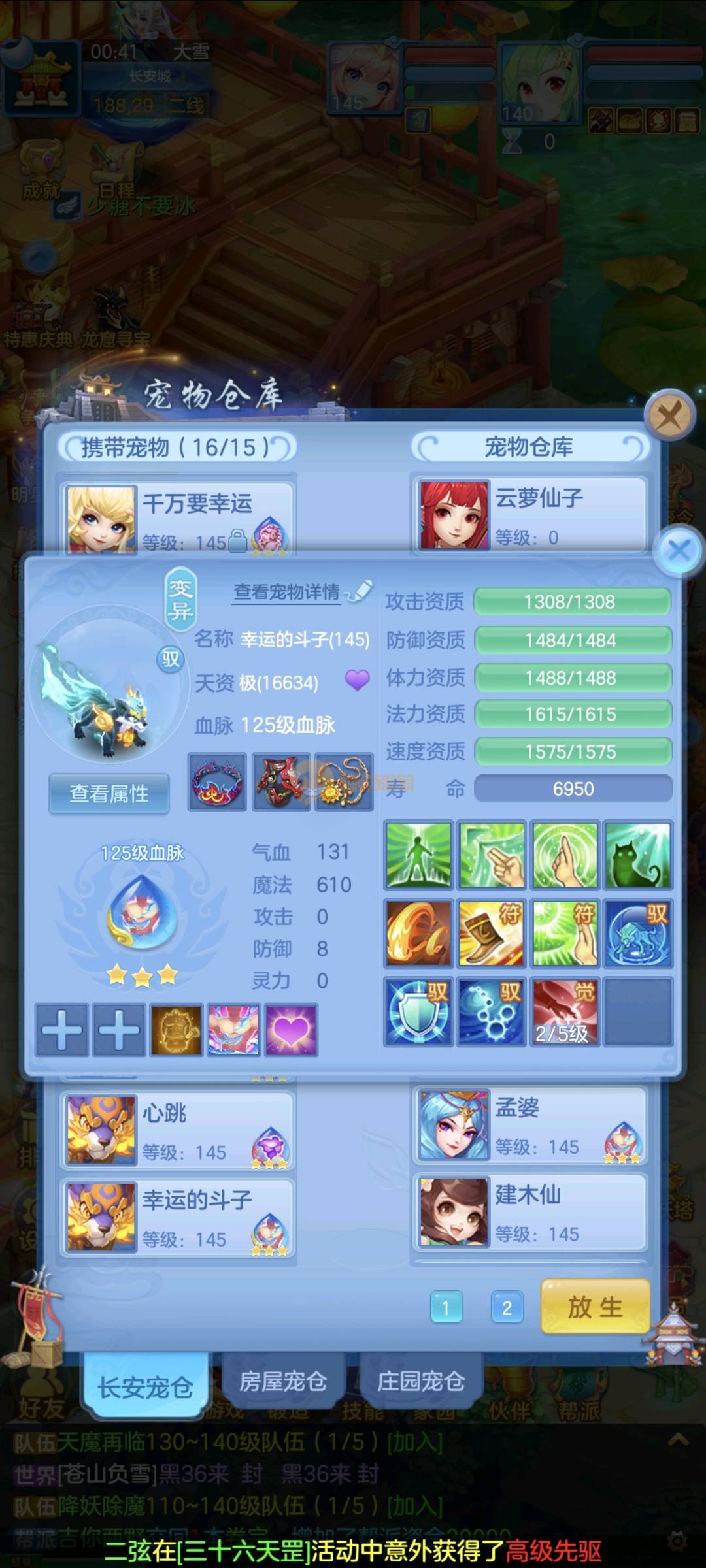The height and width of the screenshot is (1568, 706).
Task: Go to warehouse page 2
Action: [x=507, y=1307]
